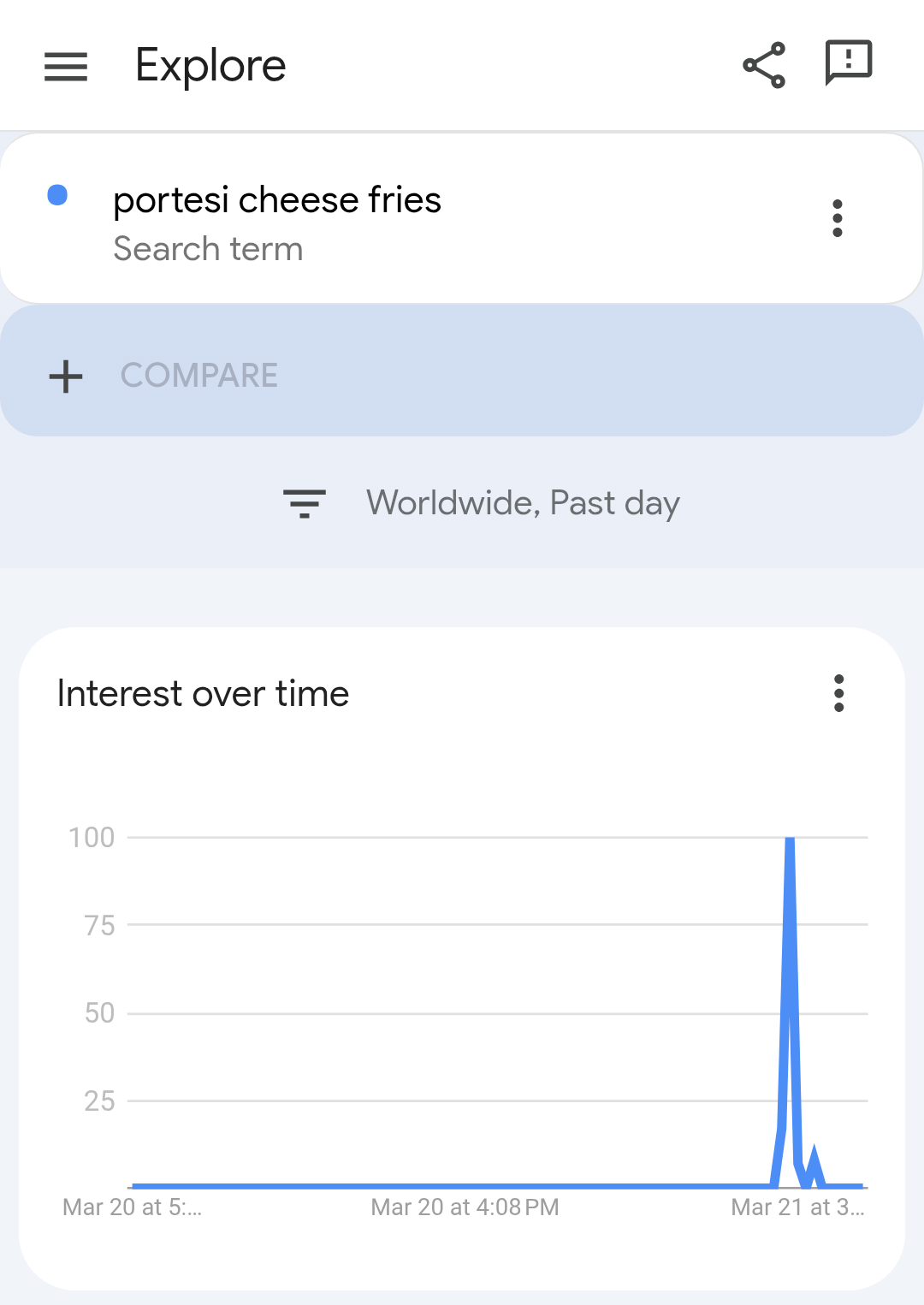Edit the 'portesi cheese fries' search term

click(x=277, y=200)
